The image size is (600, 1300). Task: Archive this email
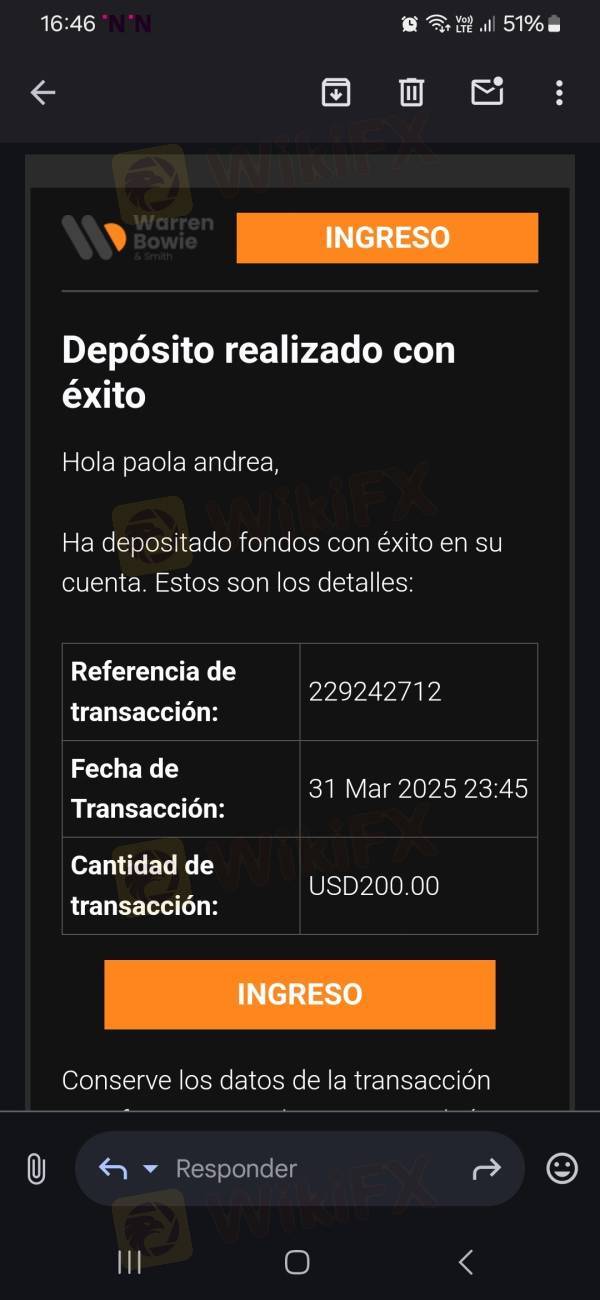335,92
